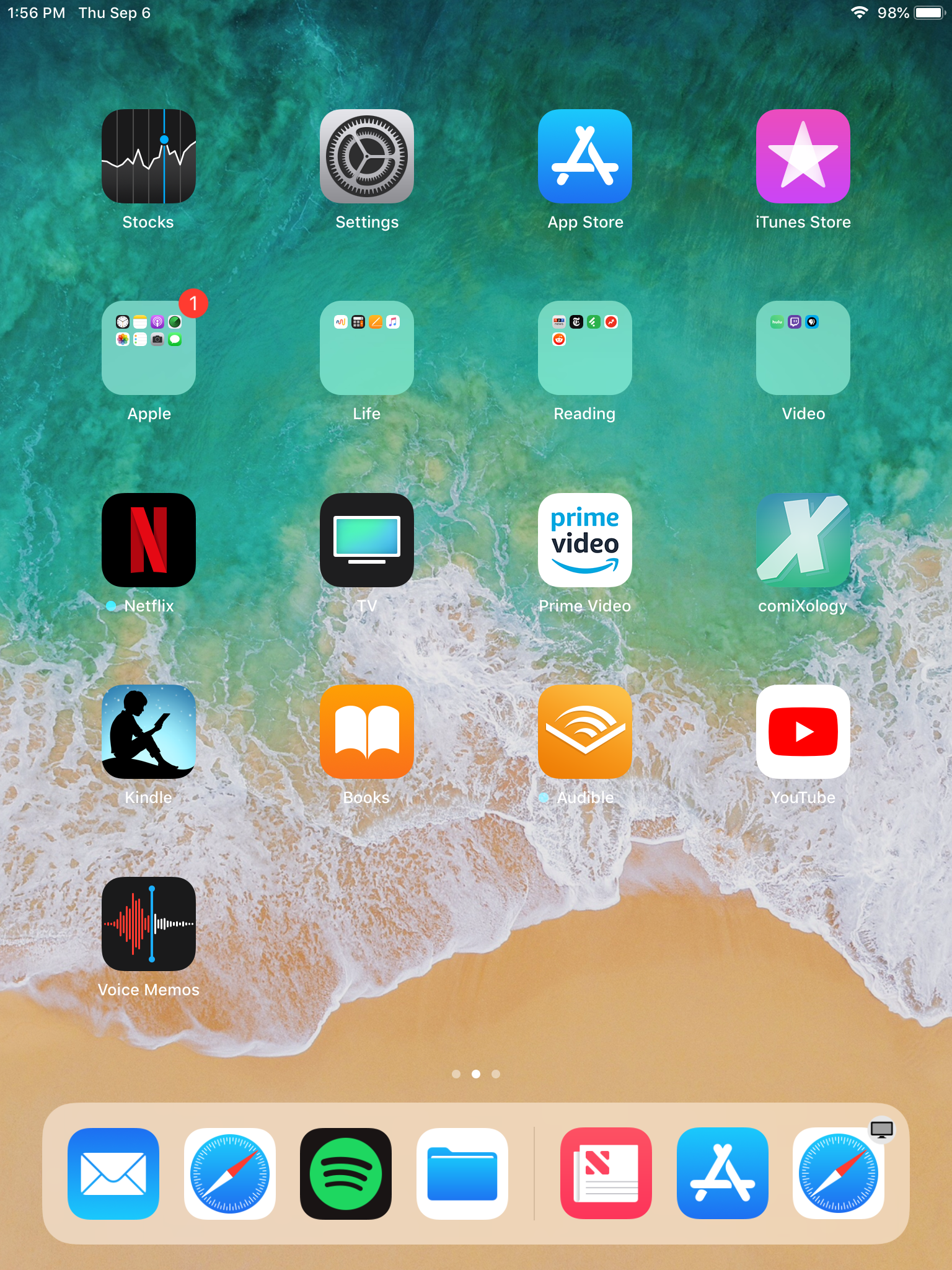
Task: Launch Netflix
Action: tap(149, 540)
